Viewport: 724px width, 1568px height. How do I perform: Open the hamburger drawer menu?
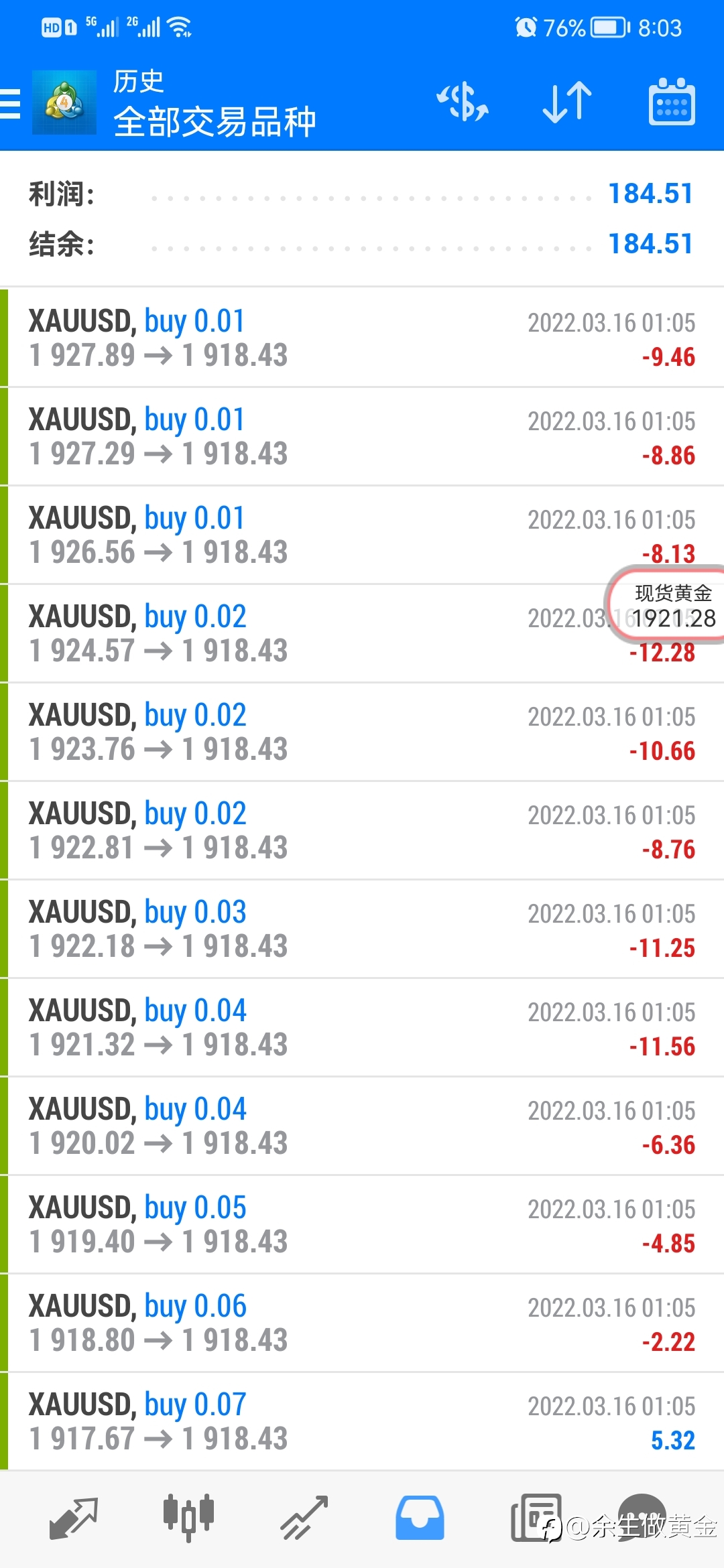(10, 104)
